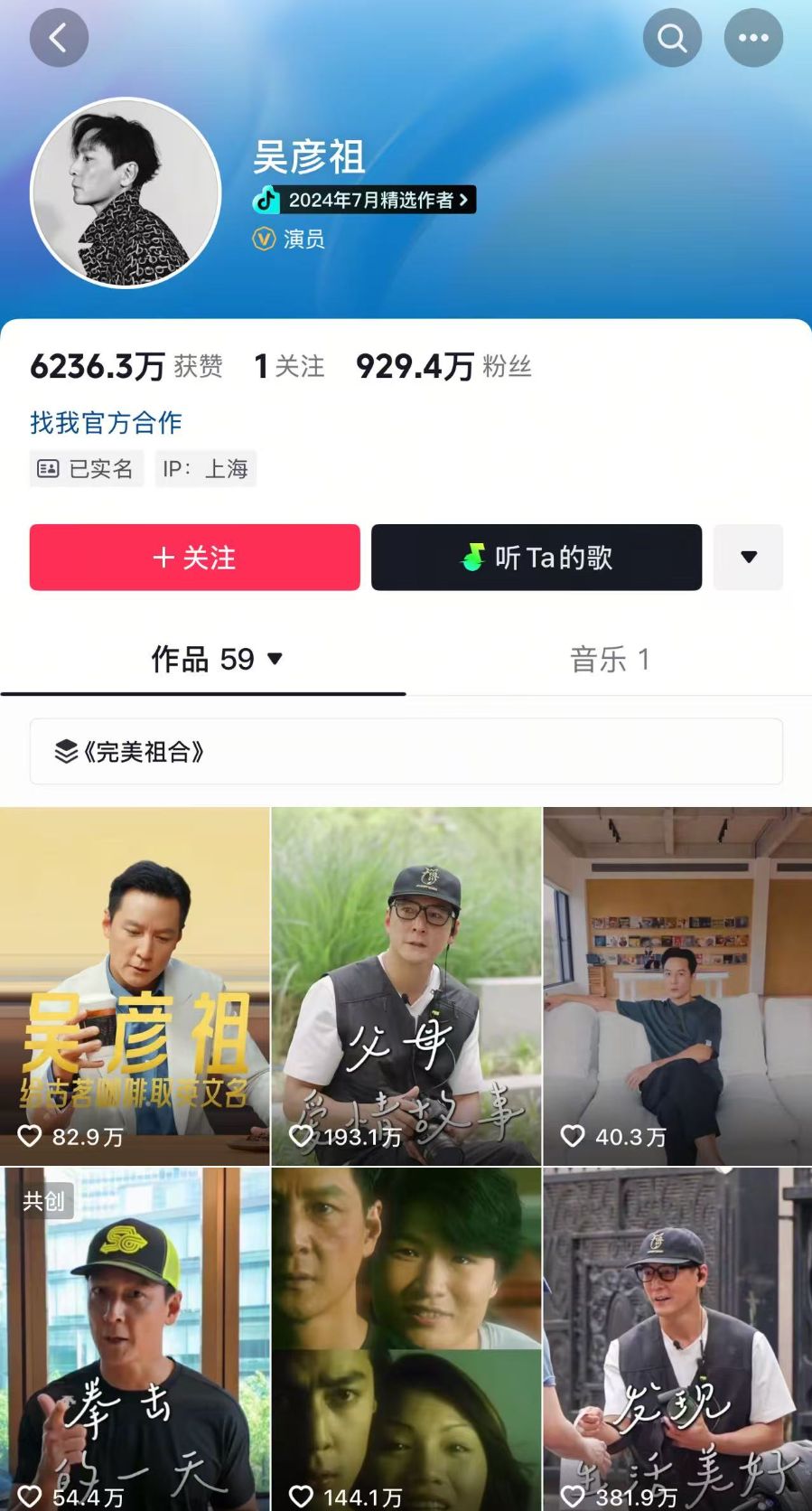Open the video with 40.3万 likes

point(677,985)
